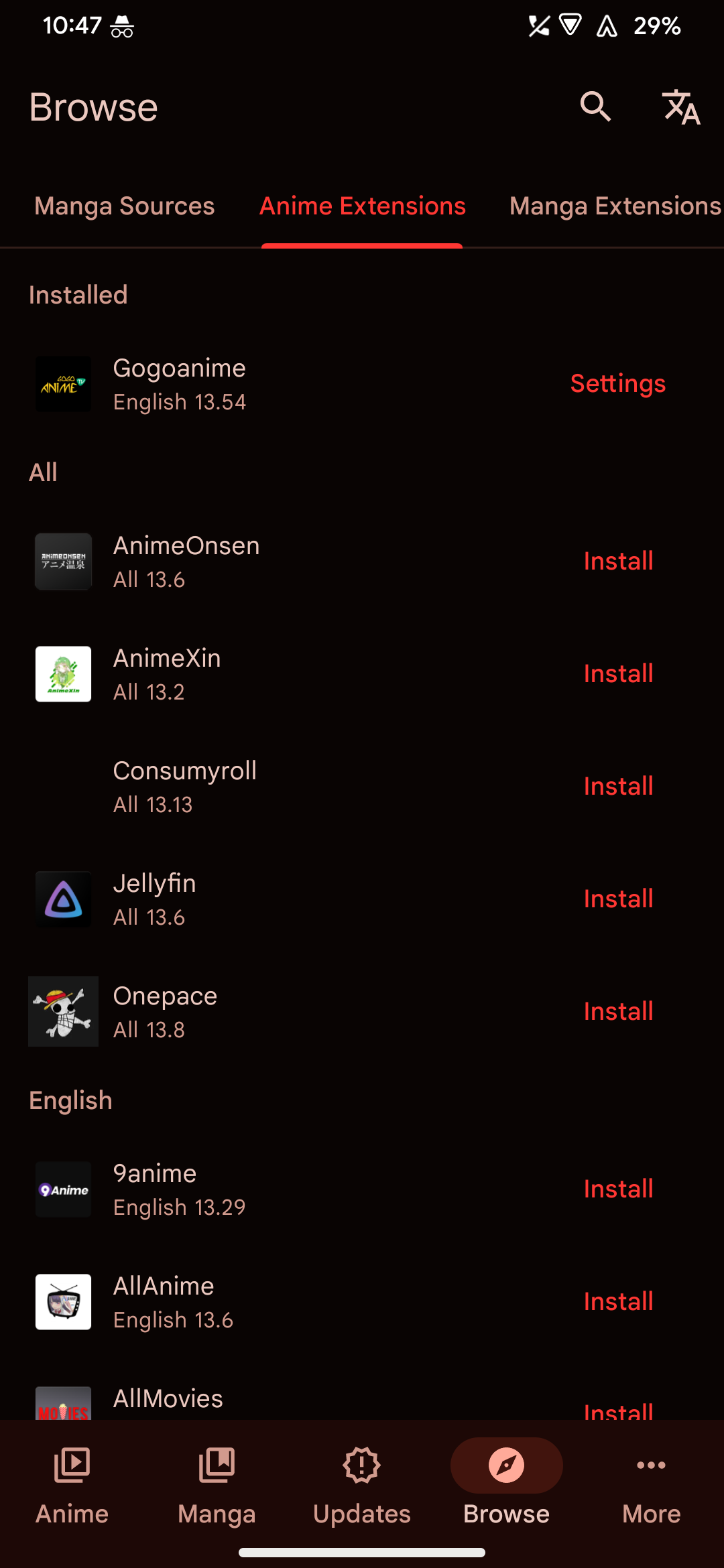724x1568 pixels.
Task: Switch to the Manga Sources tab
Action: [x=123, y=206]
